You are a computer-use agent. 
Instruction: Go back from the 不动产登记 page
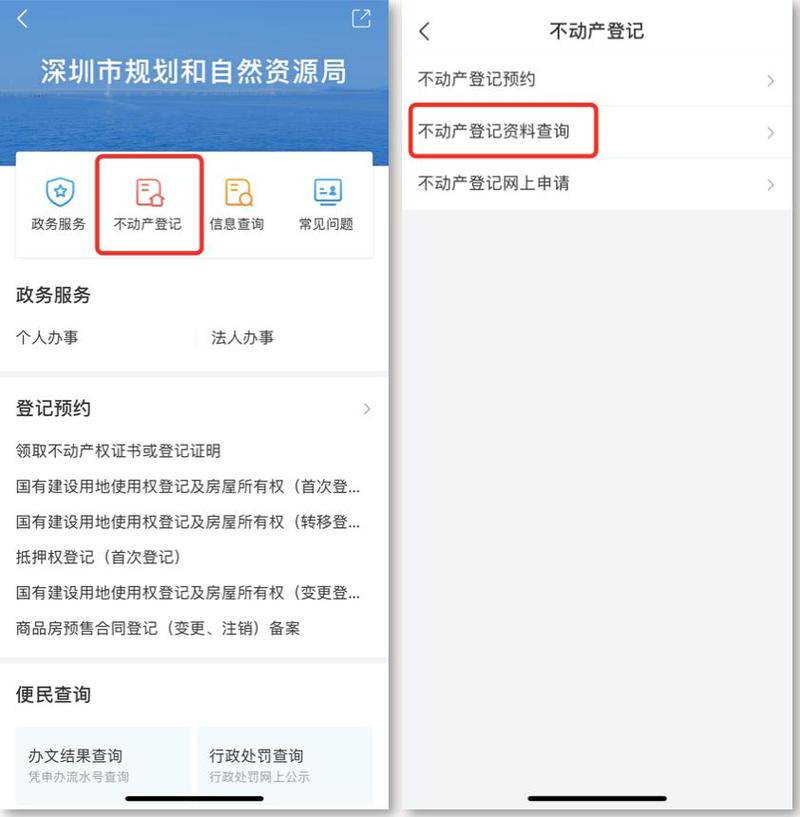(424, 31)
